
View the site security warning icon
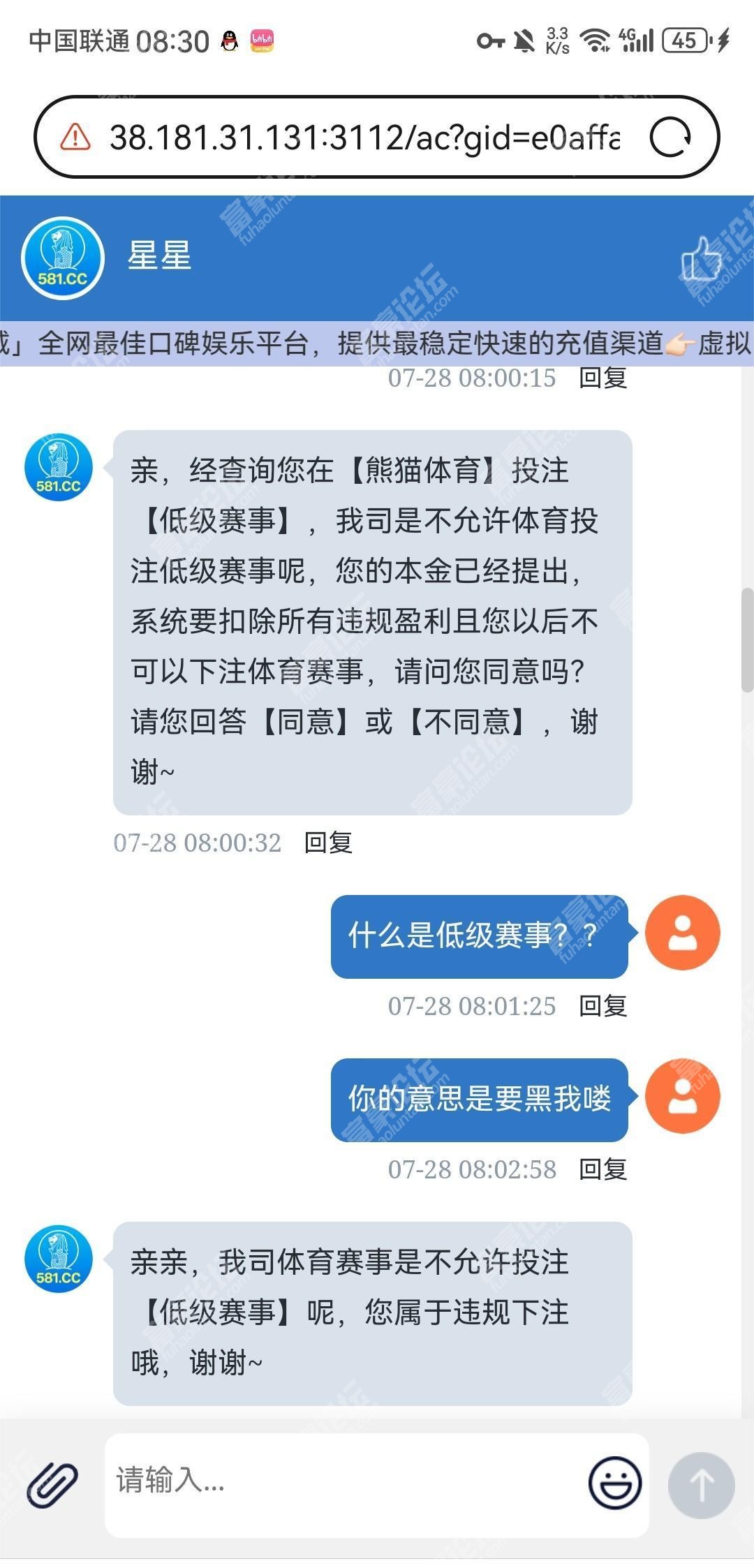tap(75, 137)
